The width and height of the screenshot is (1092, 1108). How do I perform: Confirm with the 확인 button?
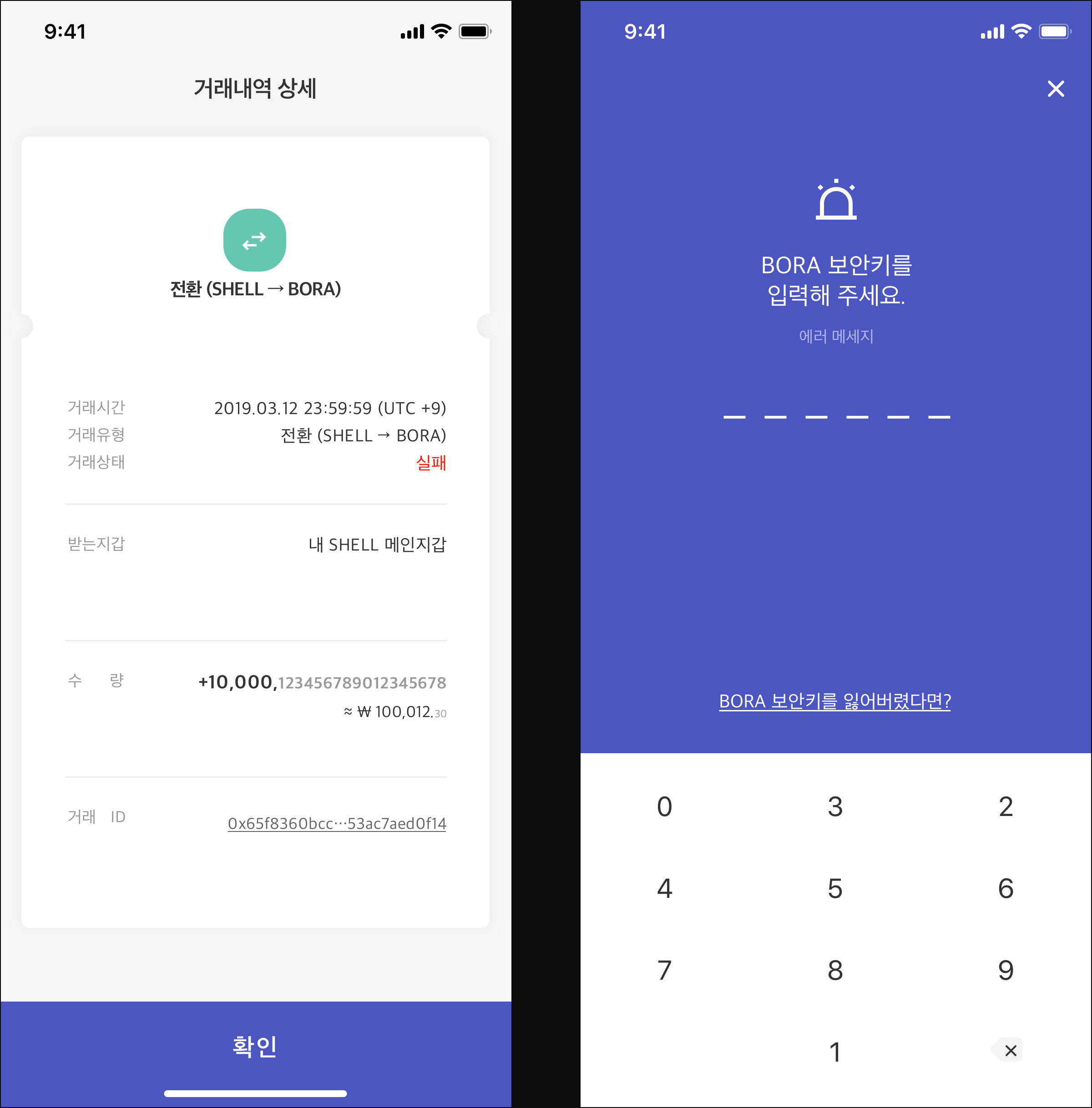pos(255,1046)
